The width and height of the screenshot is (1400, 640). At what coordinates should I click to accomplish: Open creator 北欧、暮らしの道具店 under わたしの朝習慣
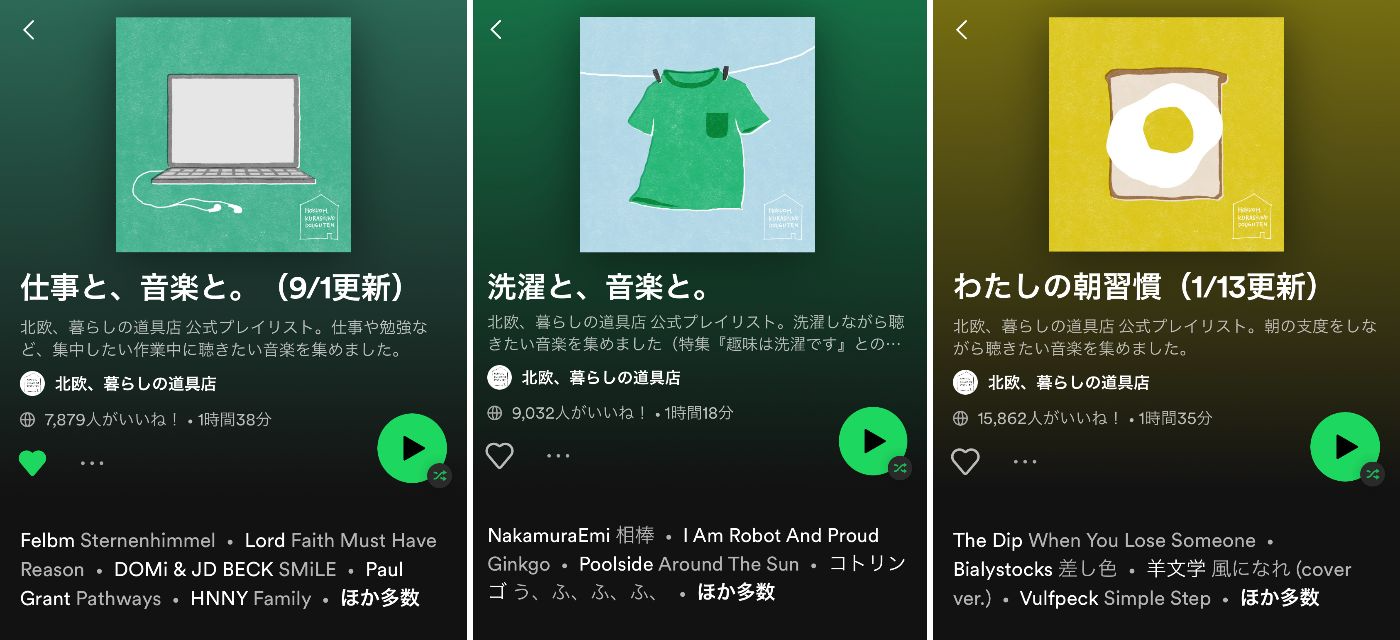click(x=1068, y=382)
